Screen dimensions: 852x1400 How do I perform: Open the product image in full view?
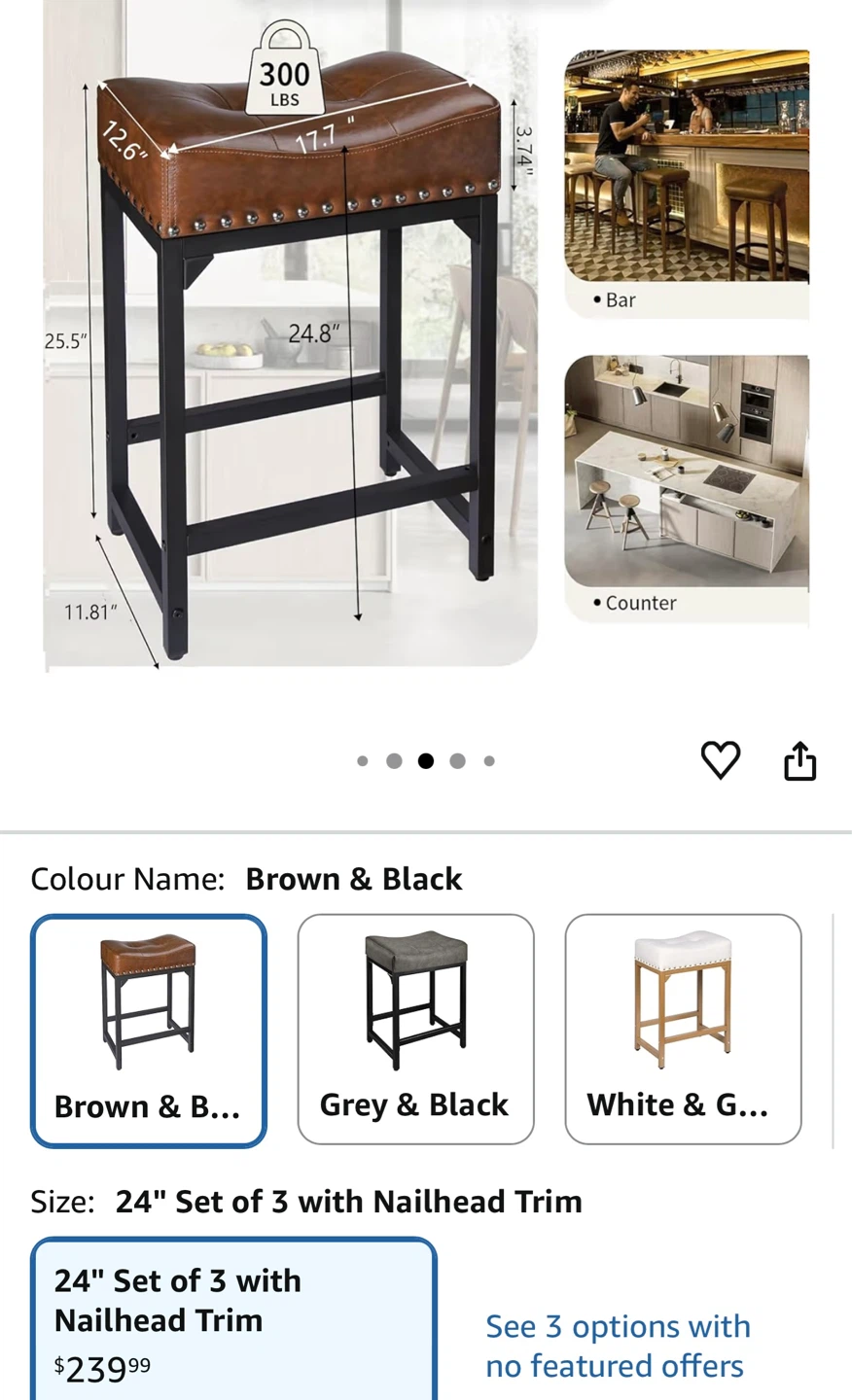[x=426, y=335]
